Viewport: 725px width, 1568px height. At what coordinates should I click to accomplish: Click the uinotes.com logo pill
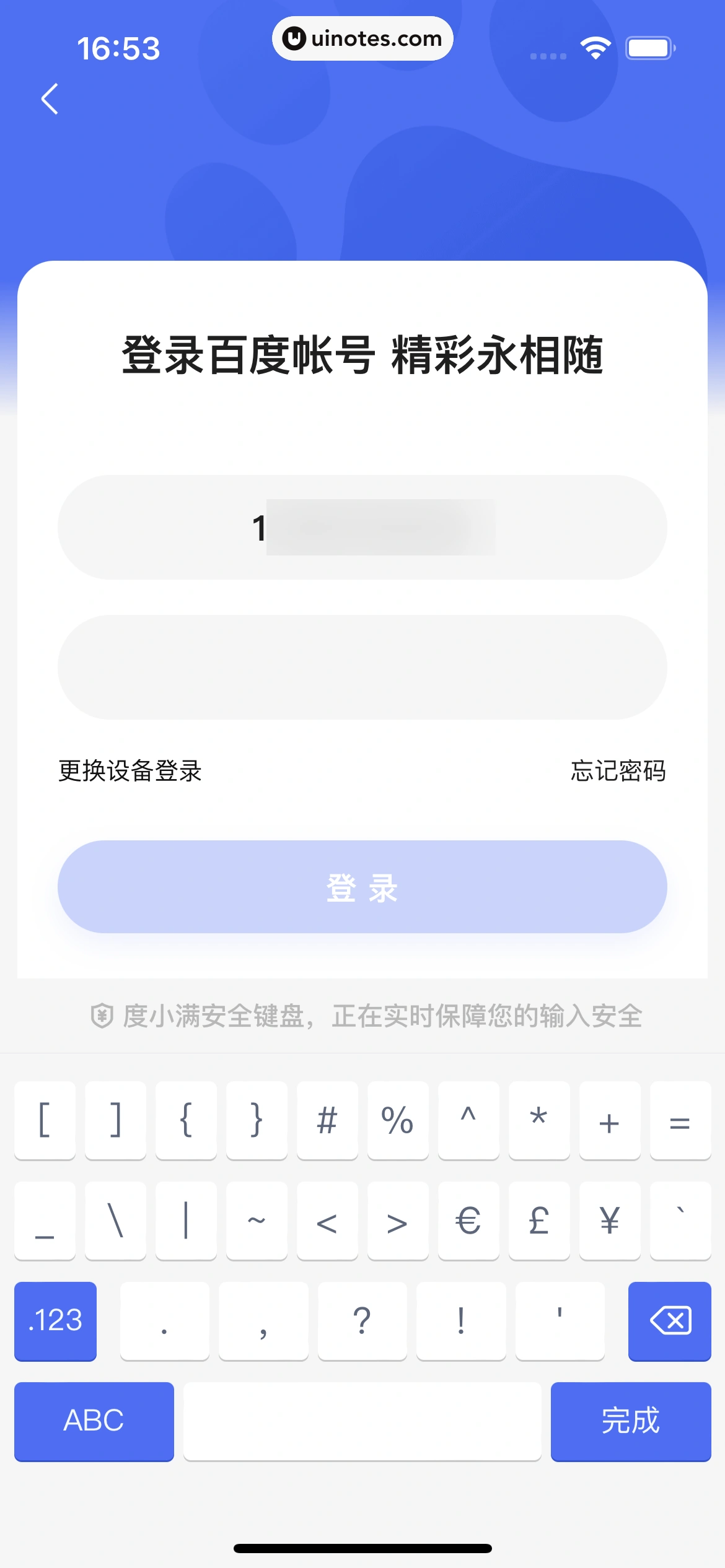point(362,38)
